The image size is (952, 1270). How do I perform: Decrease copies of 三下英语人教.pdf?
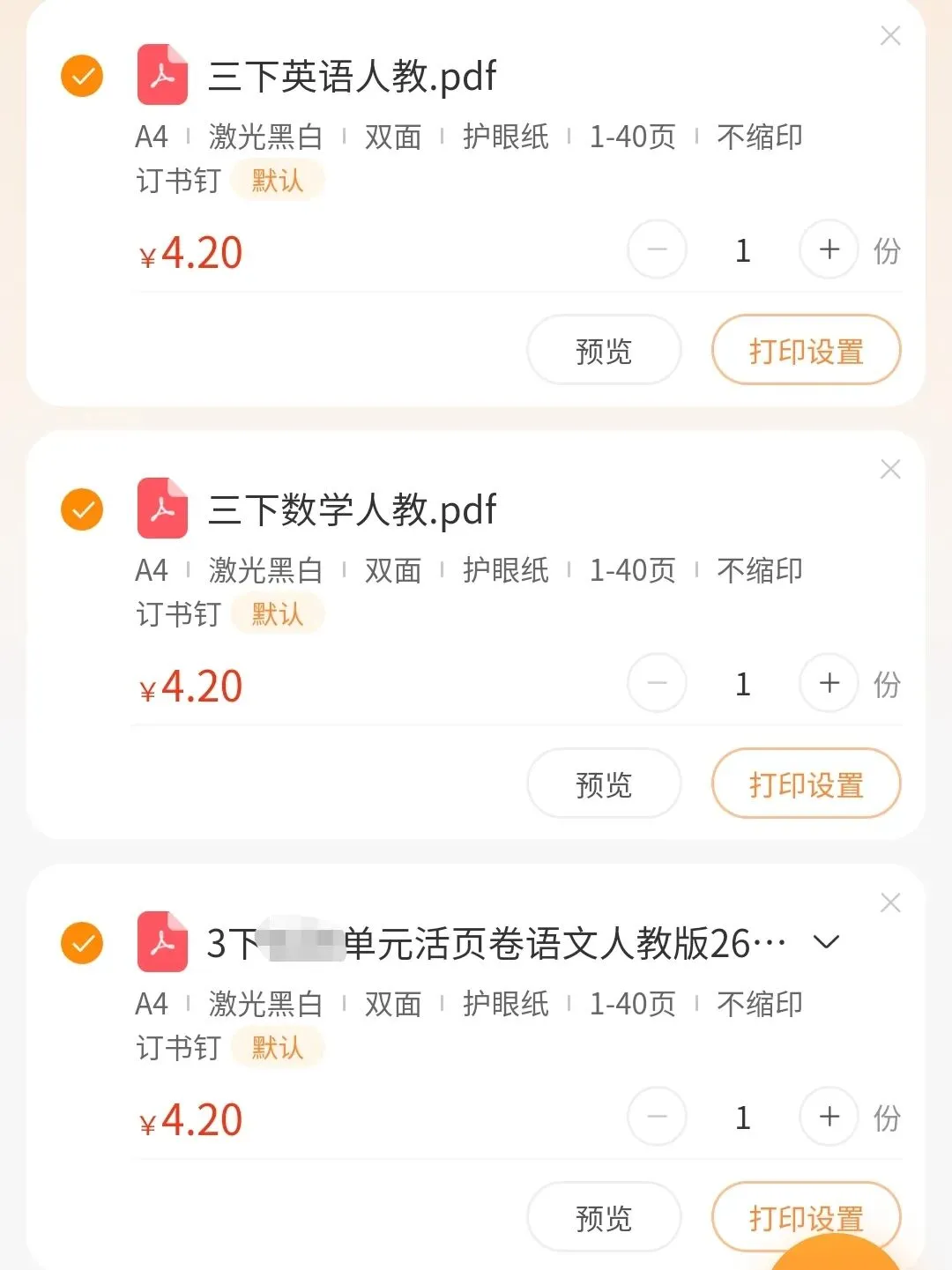pos(657,249)
